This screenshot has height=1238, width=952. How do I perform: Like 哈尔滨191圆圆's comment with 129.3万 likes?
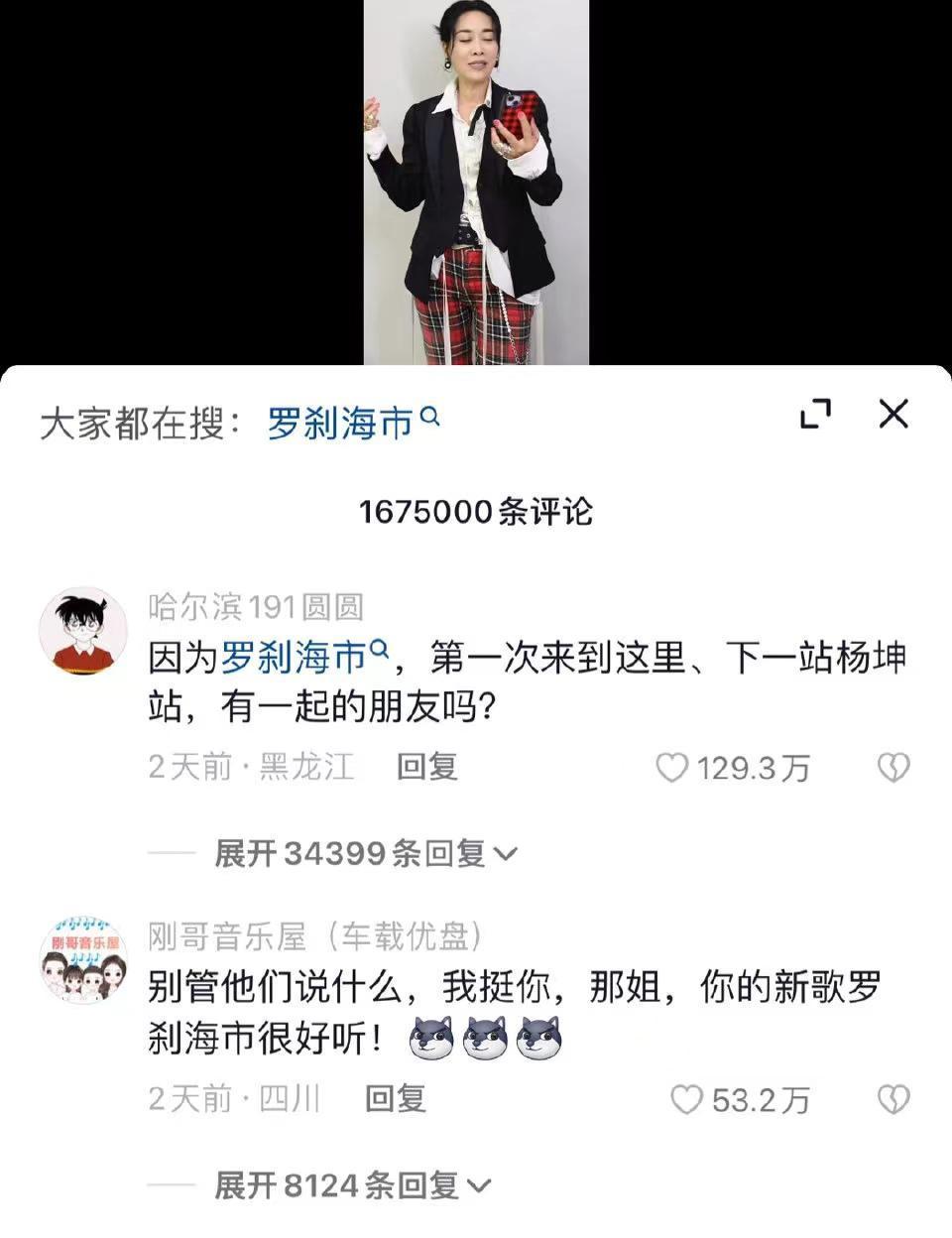[x=673, y=767]
